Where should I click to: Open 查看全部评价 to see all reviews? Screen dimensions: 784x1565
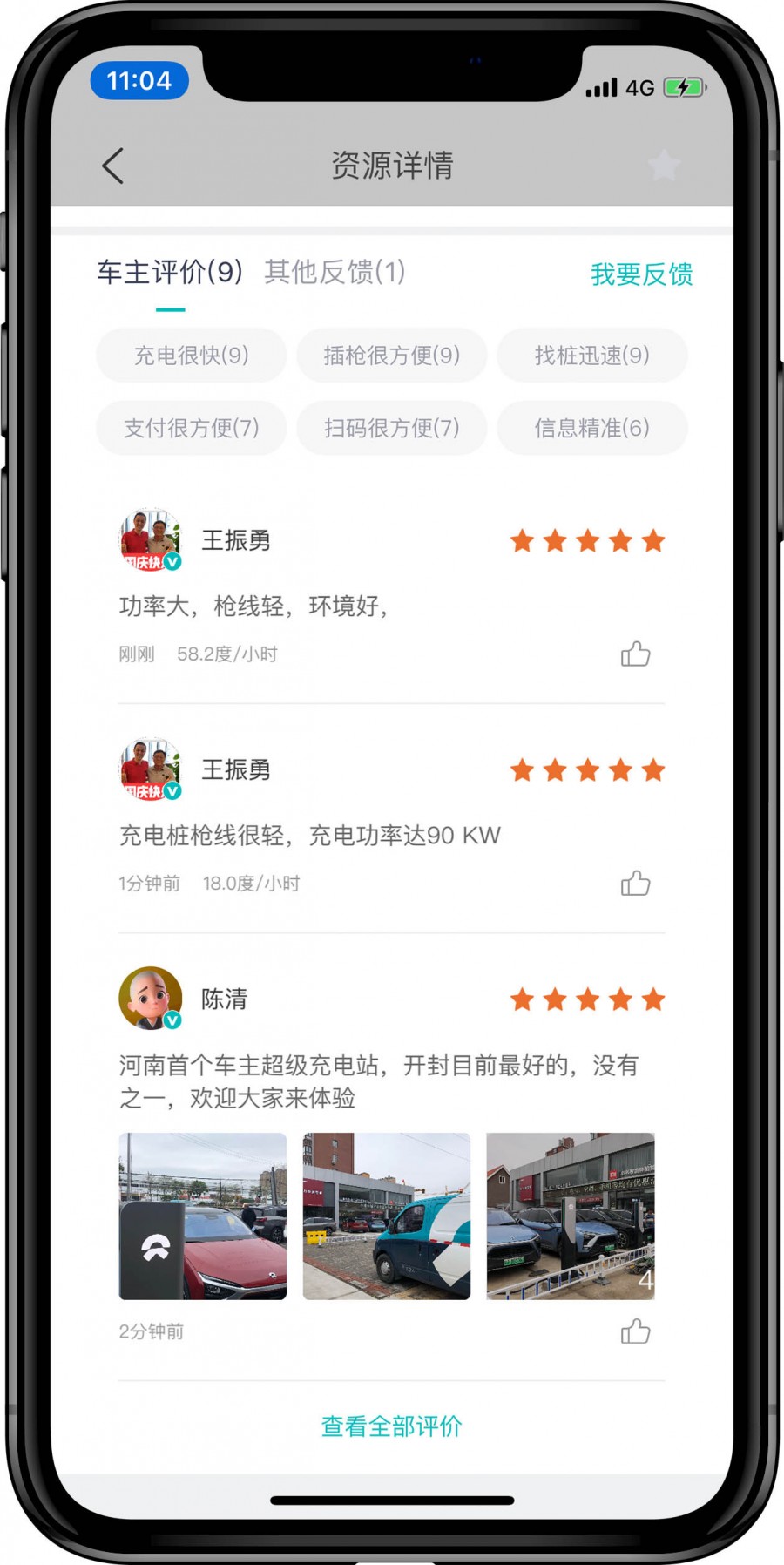click(392, 1426)
